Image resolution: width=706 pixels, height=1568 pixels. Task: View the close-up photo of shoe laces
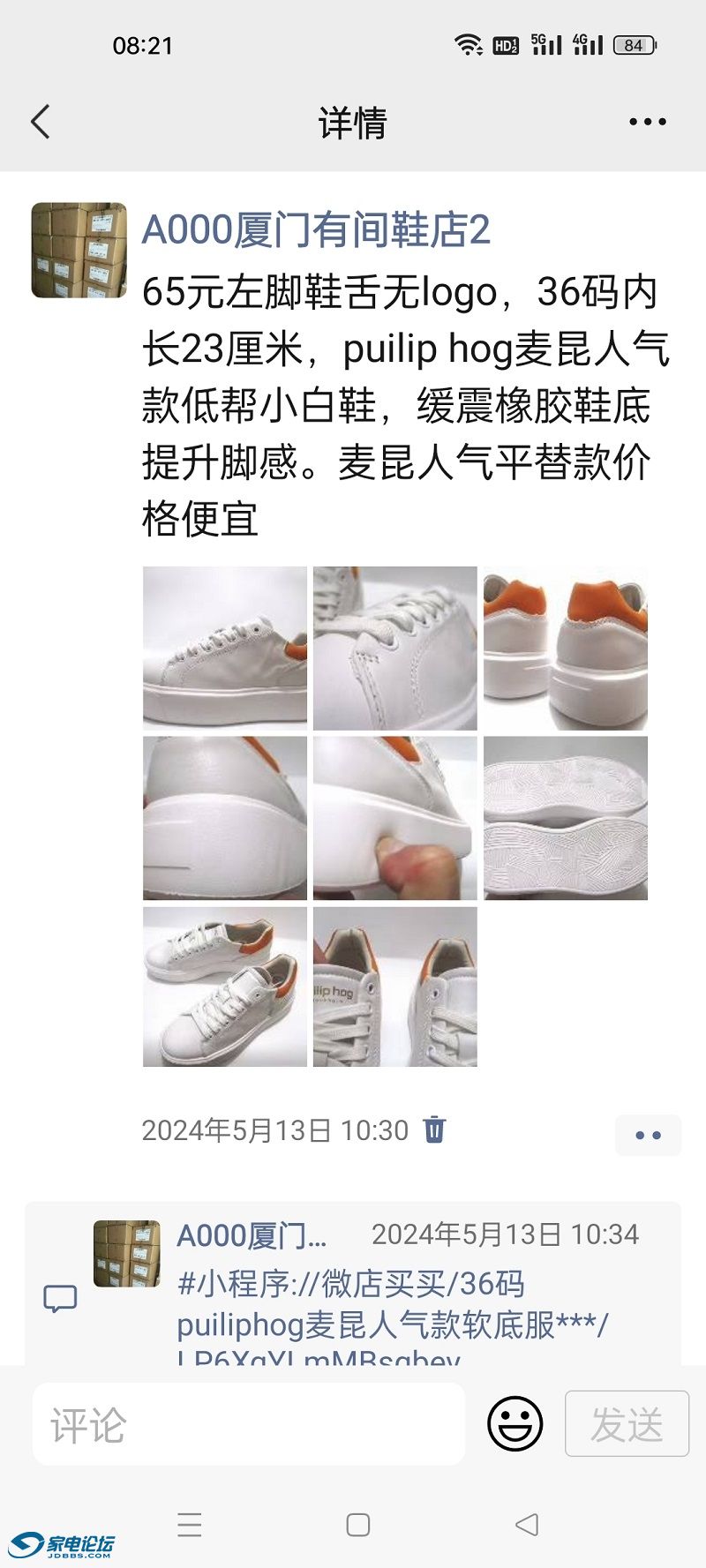click(394, 648)
